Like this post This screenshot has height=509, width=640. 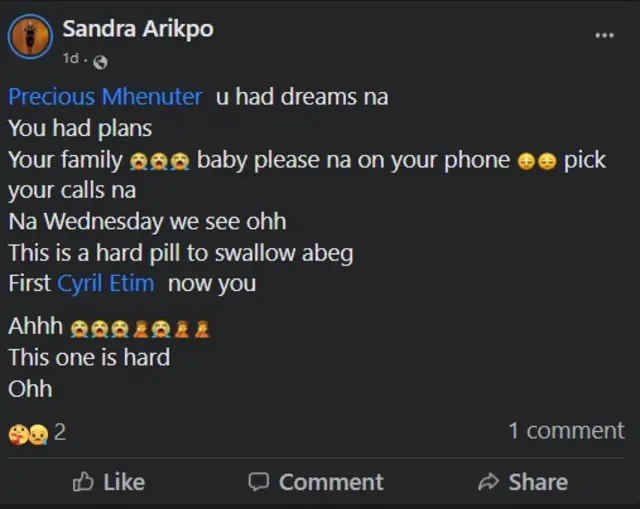pos(109,482)
